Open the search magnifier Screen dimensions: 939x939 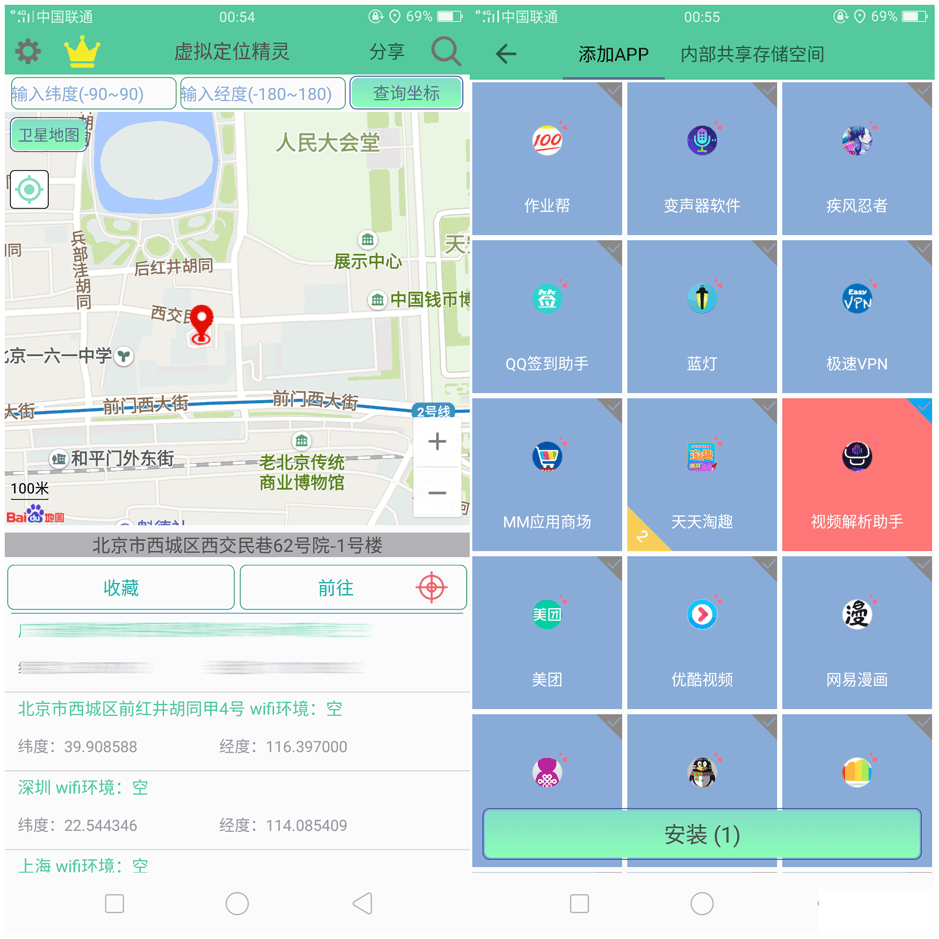coord(446,52)
